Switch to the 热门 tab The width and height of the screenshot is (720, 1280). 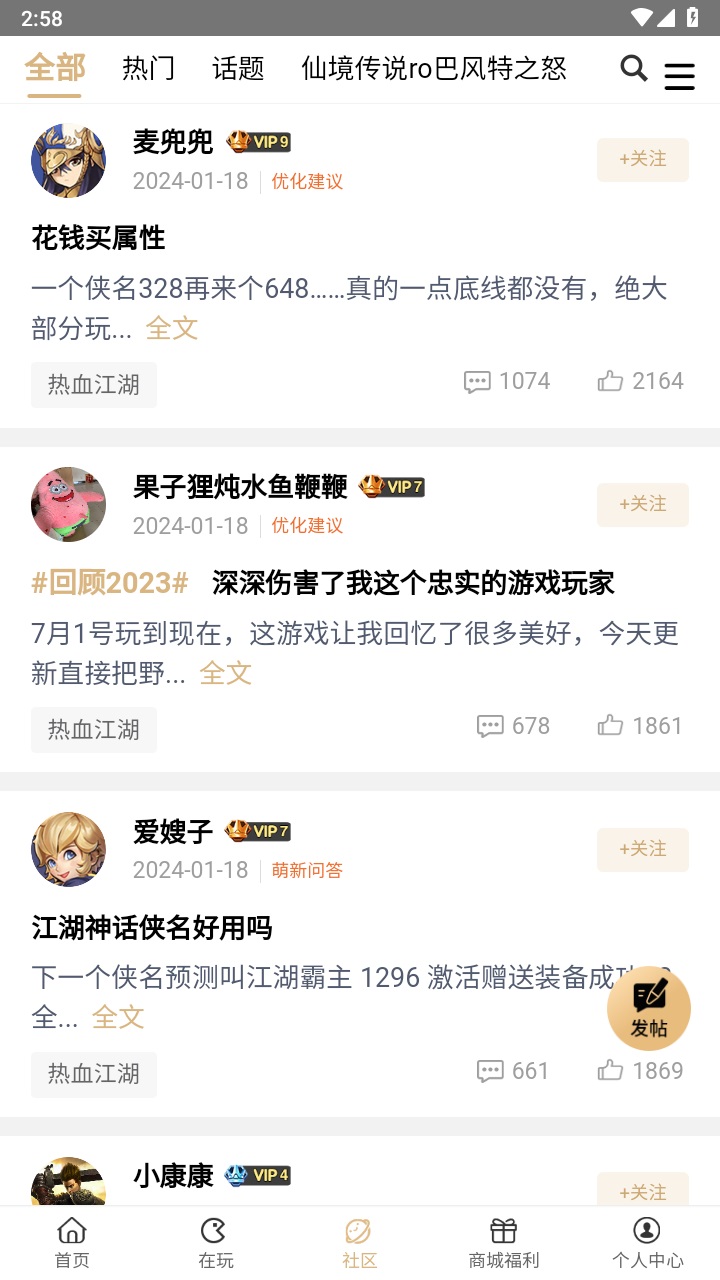tap(147, 69)
